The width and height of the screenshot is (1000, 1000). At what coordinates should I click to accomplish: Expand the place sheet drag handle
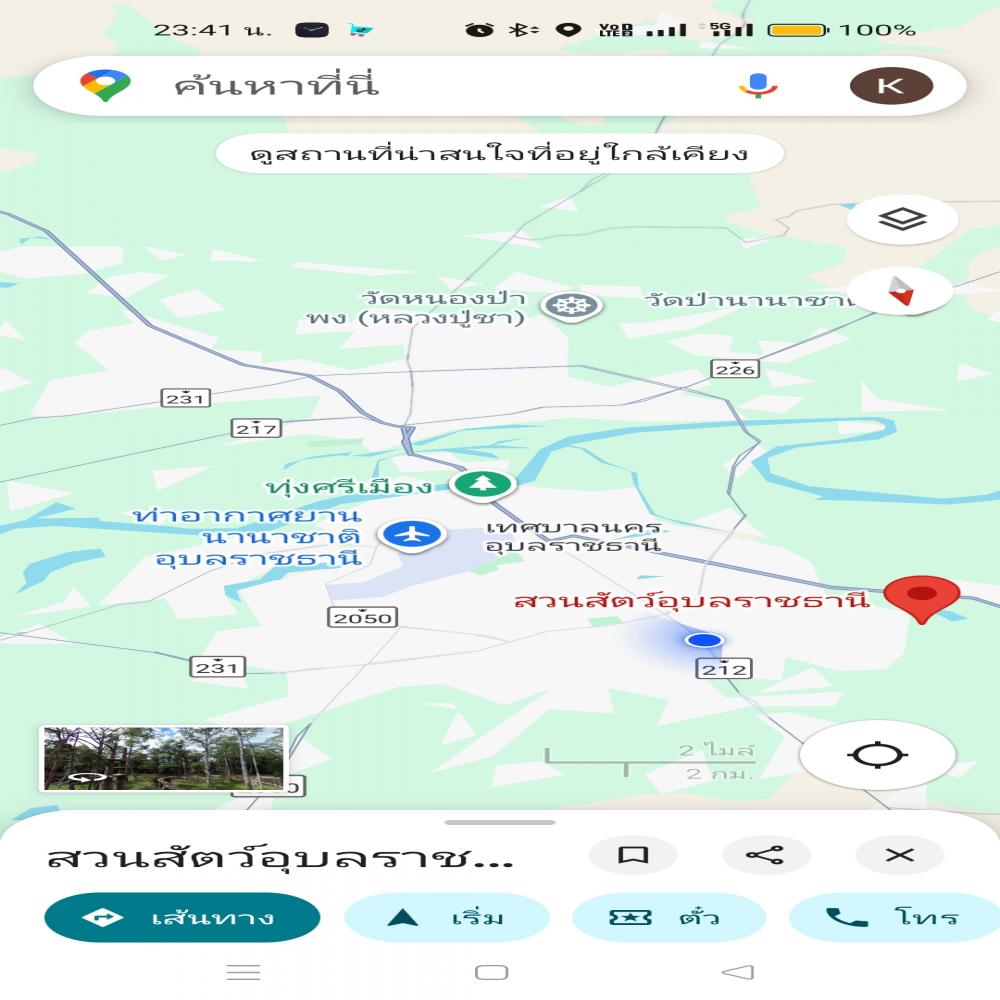499,822
